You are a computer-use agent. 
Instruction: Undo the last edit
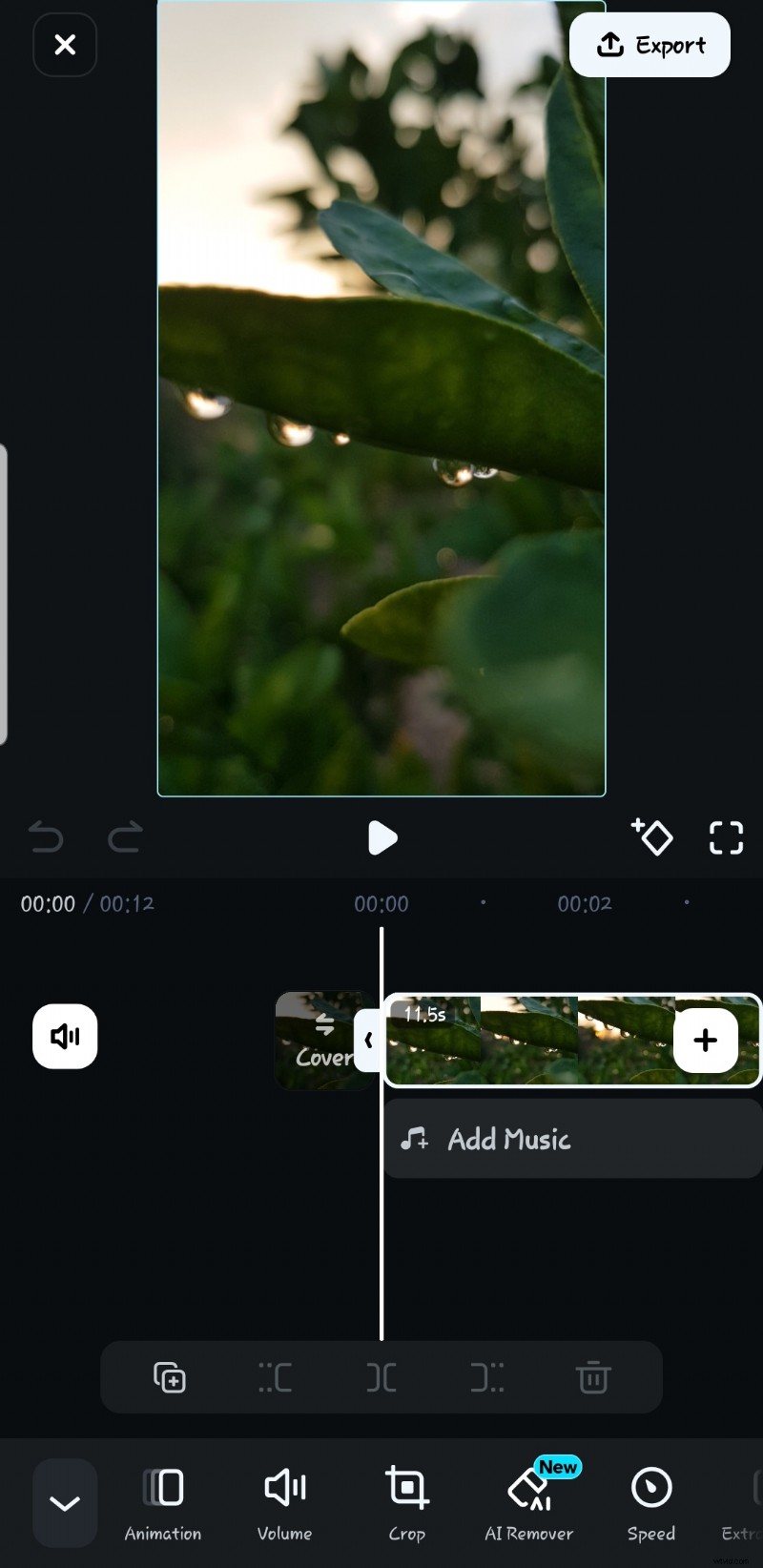pyautogui.click(x=46, y=837)
